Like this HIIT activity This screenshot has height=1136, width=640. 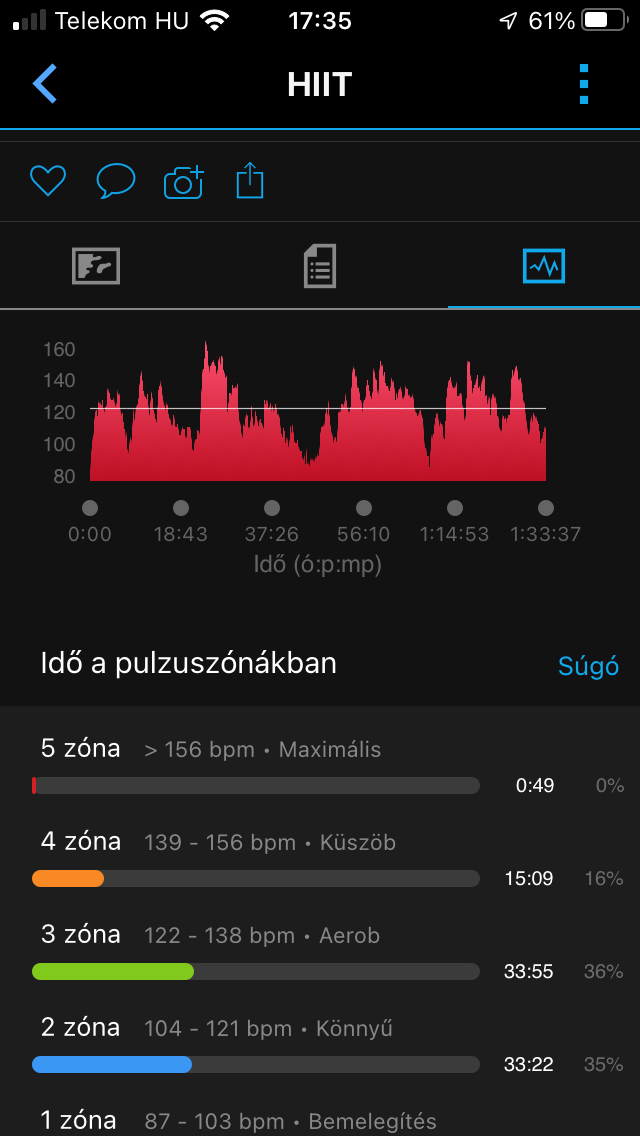click(x=47, y=181)
